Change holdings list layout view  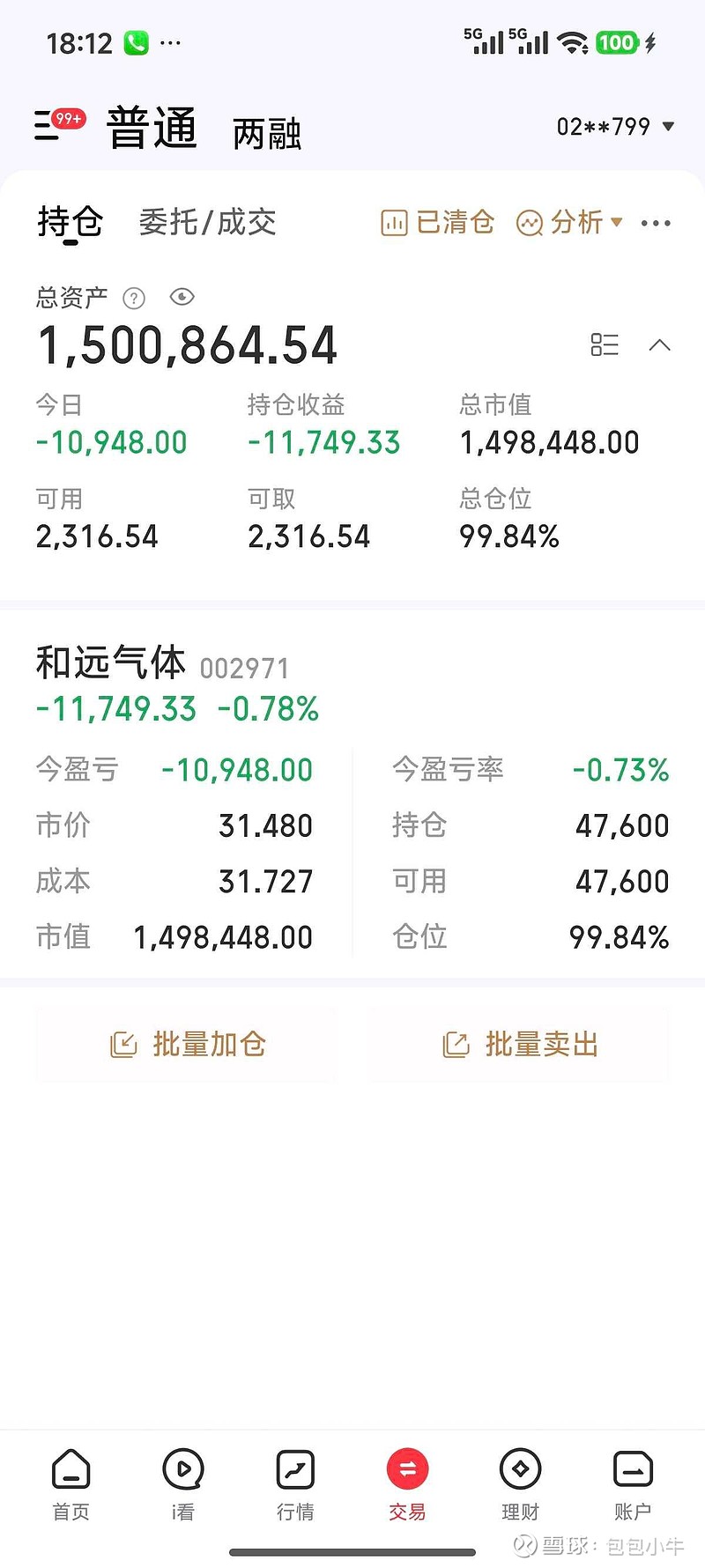tap(605, 344)
